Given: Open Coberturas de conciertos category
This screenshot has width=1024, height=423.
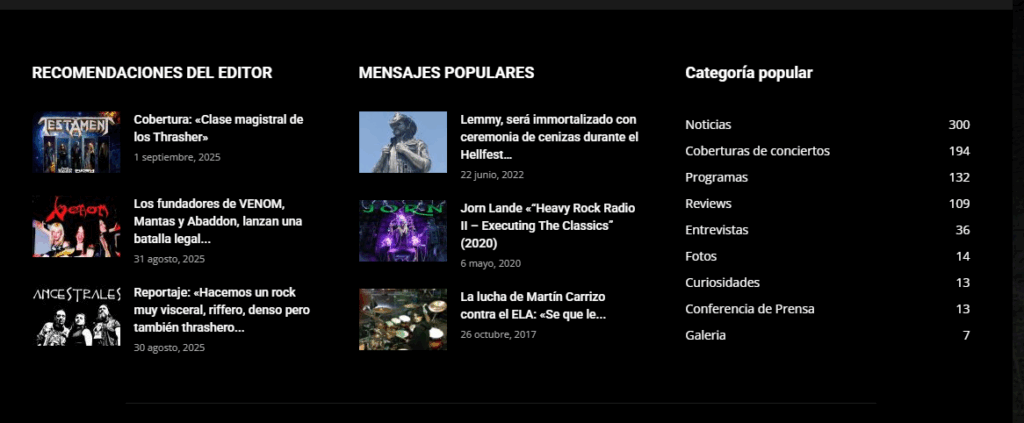Looking at the screenshot, I should pyautogui.click(x=757, y=151).
